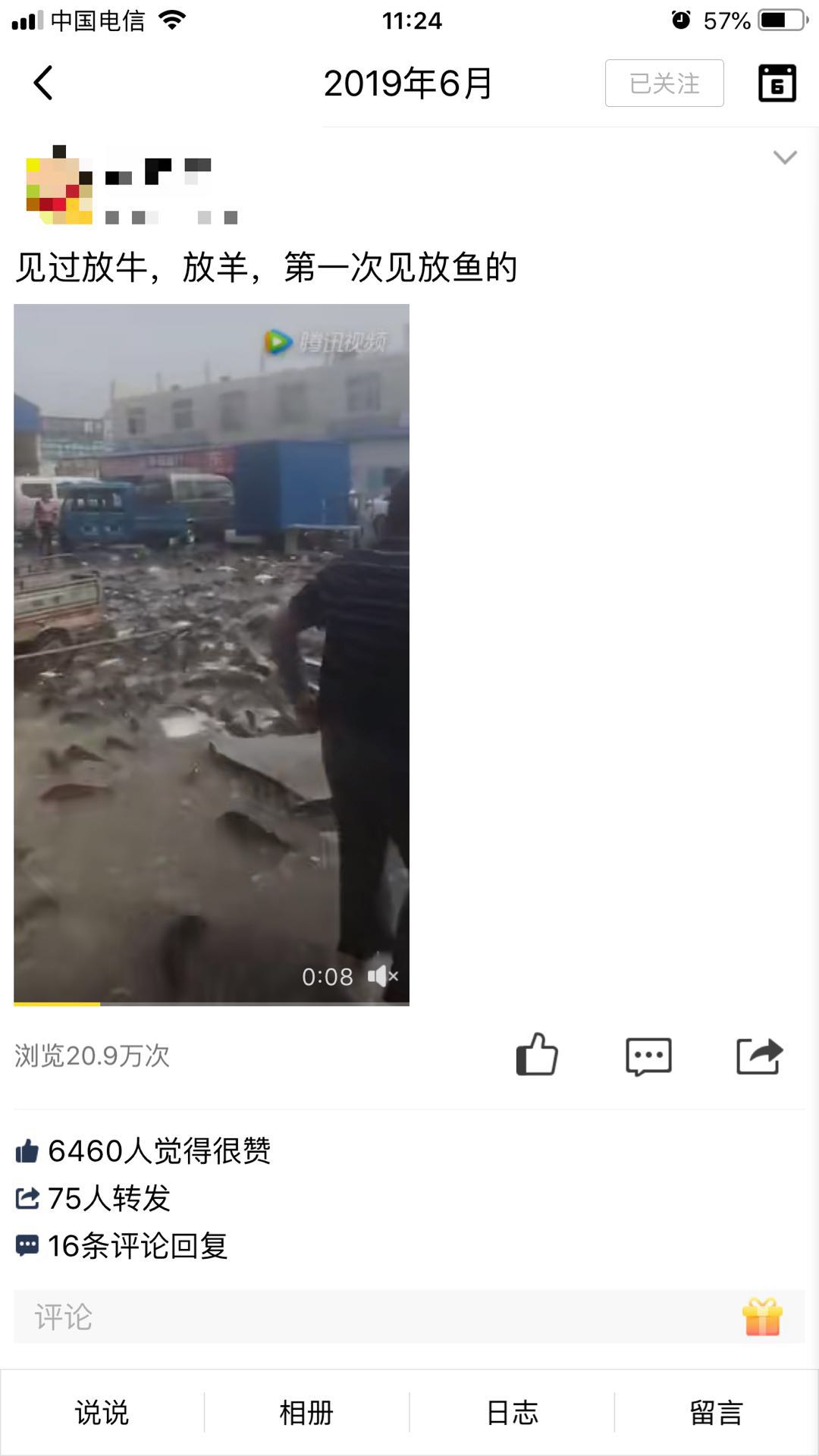Share this post via forward icon
Screen dimensions: 819x1456
(x=759, y=1056)
